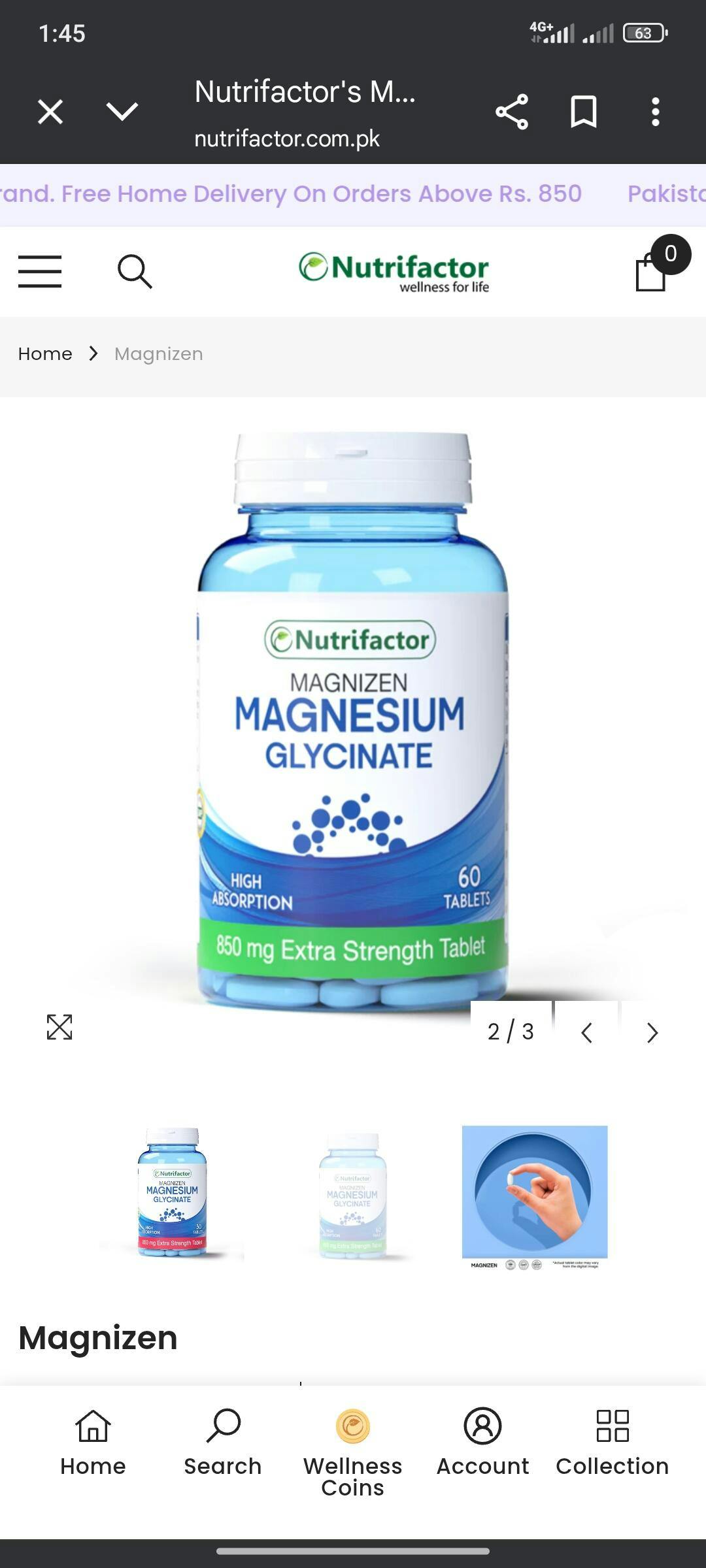Viewport: 706px width, 1568px height.
Task: Show the next product image
Action: pyautogui.click(x=652, y=1032)
